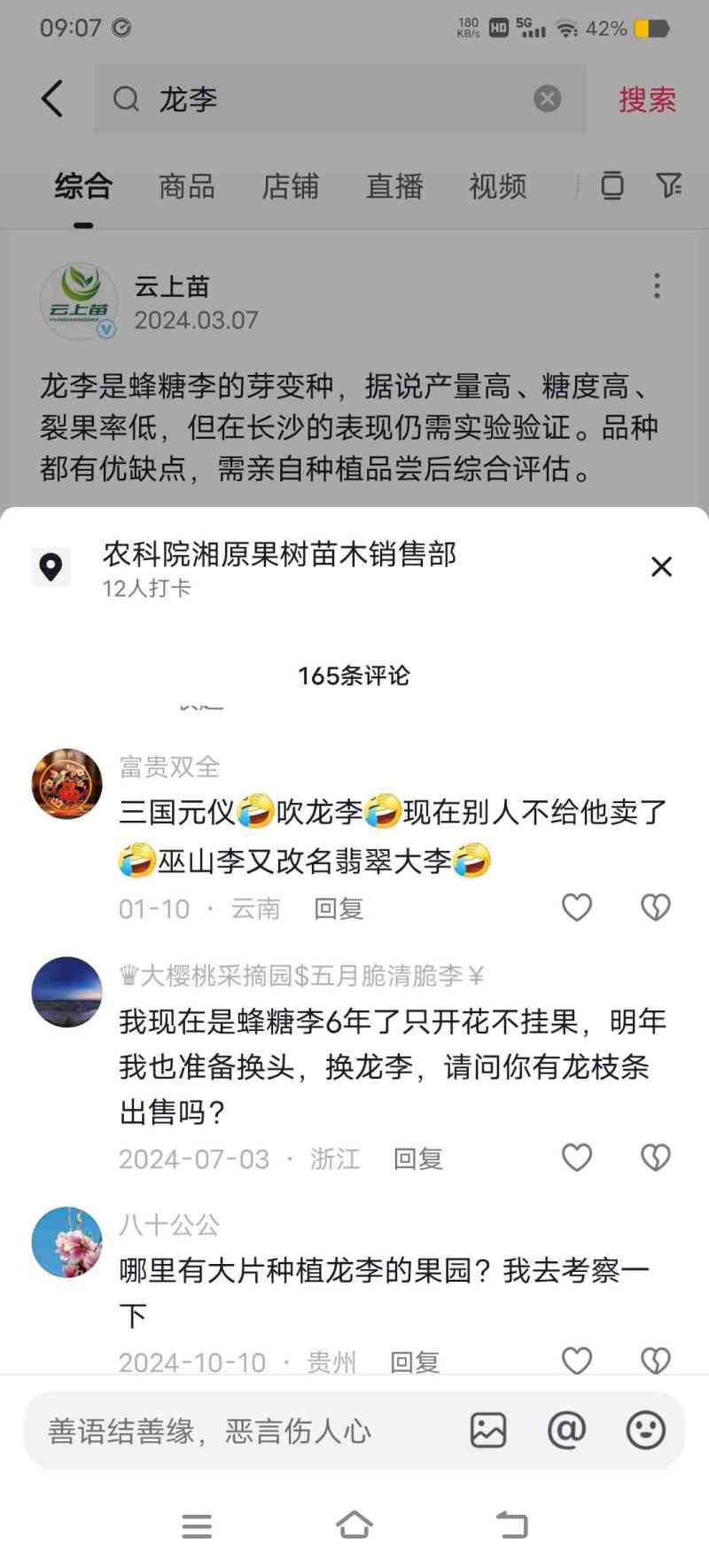The height and width of the screenshot is (1568, 709).
Task: Dislike 八十公公's comment
Action: [655, 1360]
